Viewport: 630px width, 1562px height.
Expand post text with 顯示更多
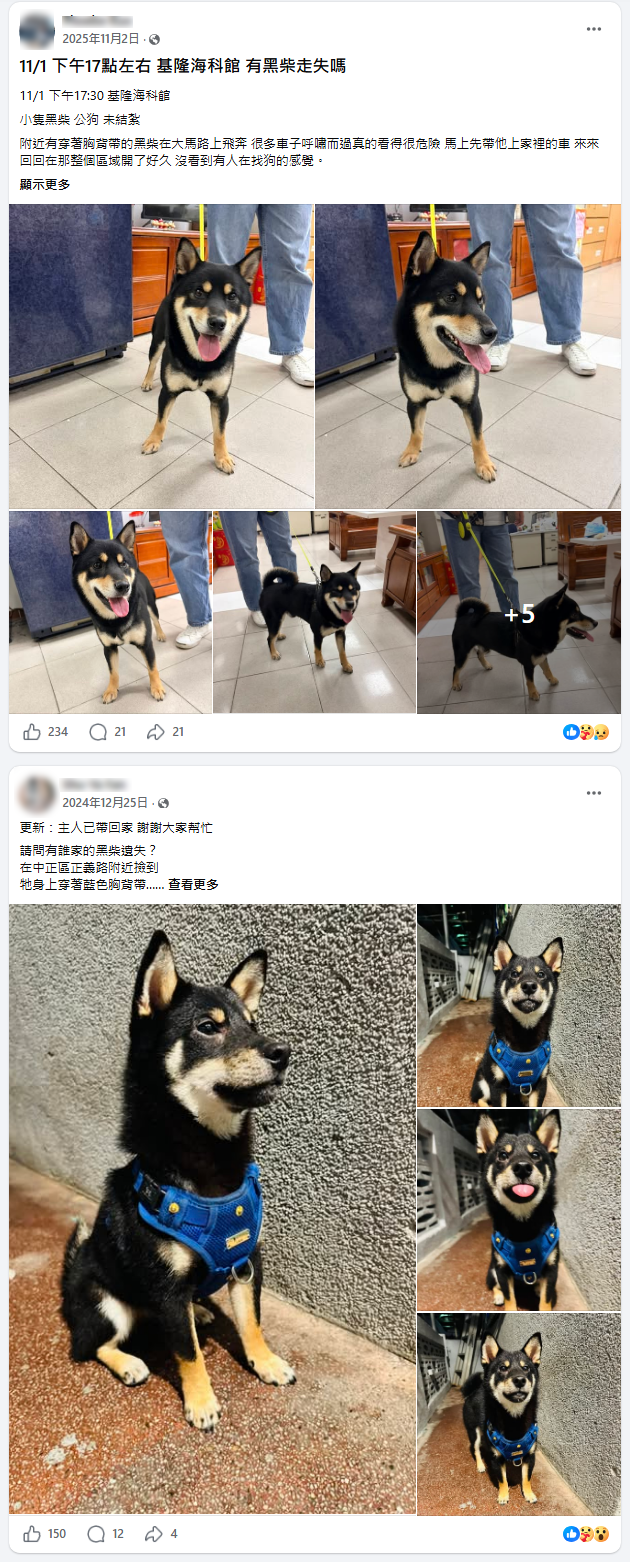tap(45, 185)
